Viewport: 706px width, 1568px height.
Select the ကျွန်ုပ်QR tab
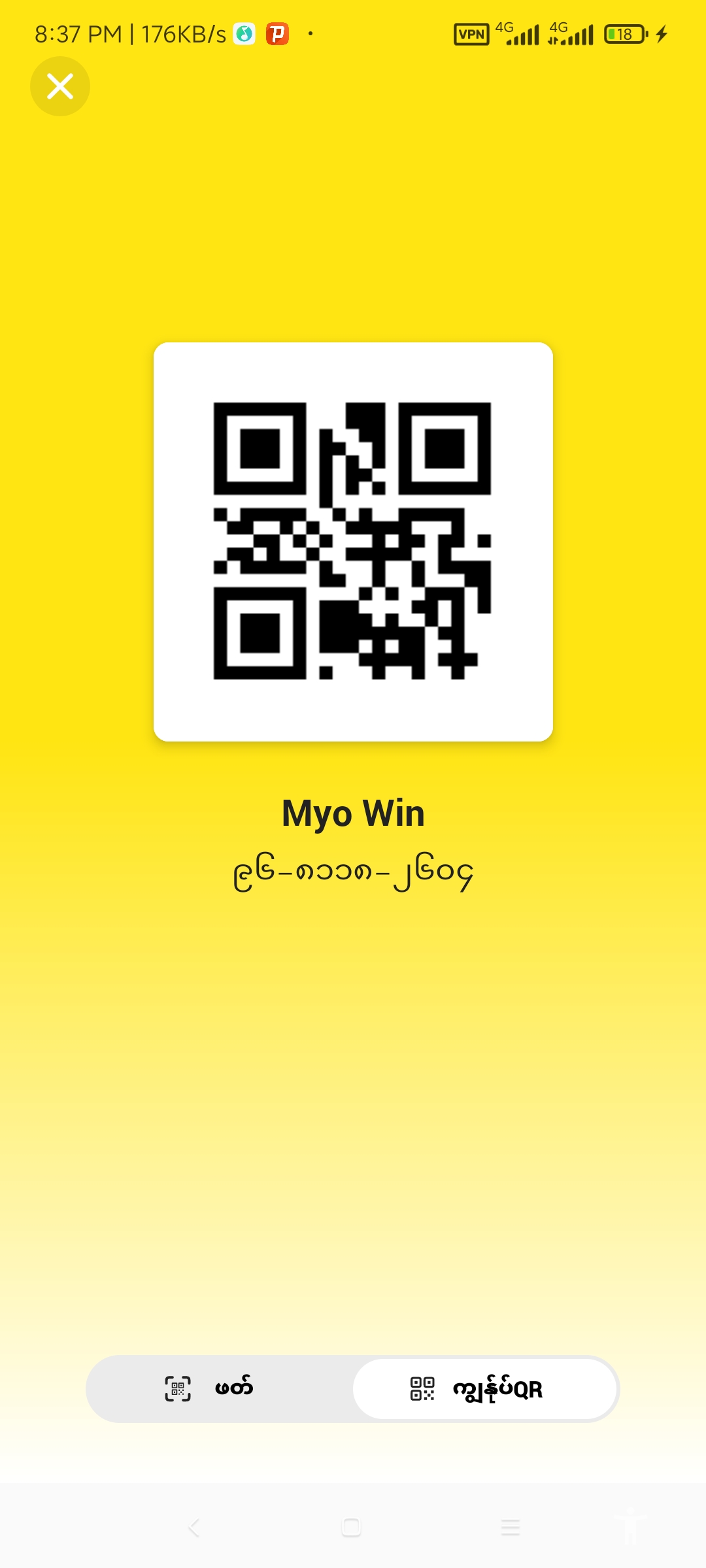(485, 1388)
